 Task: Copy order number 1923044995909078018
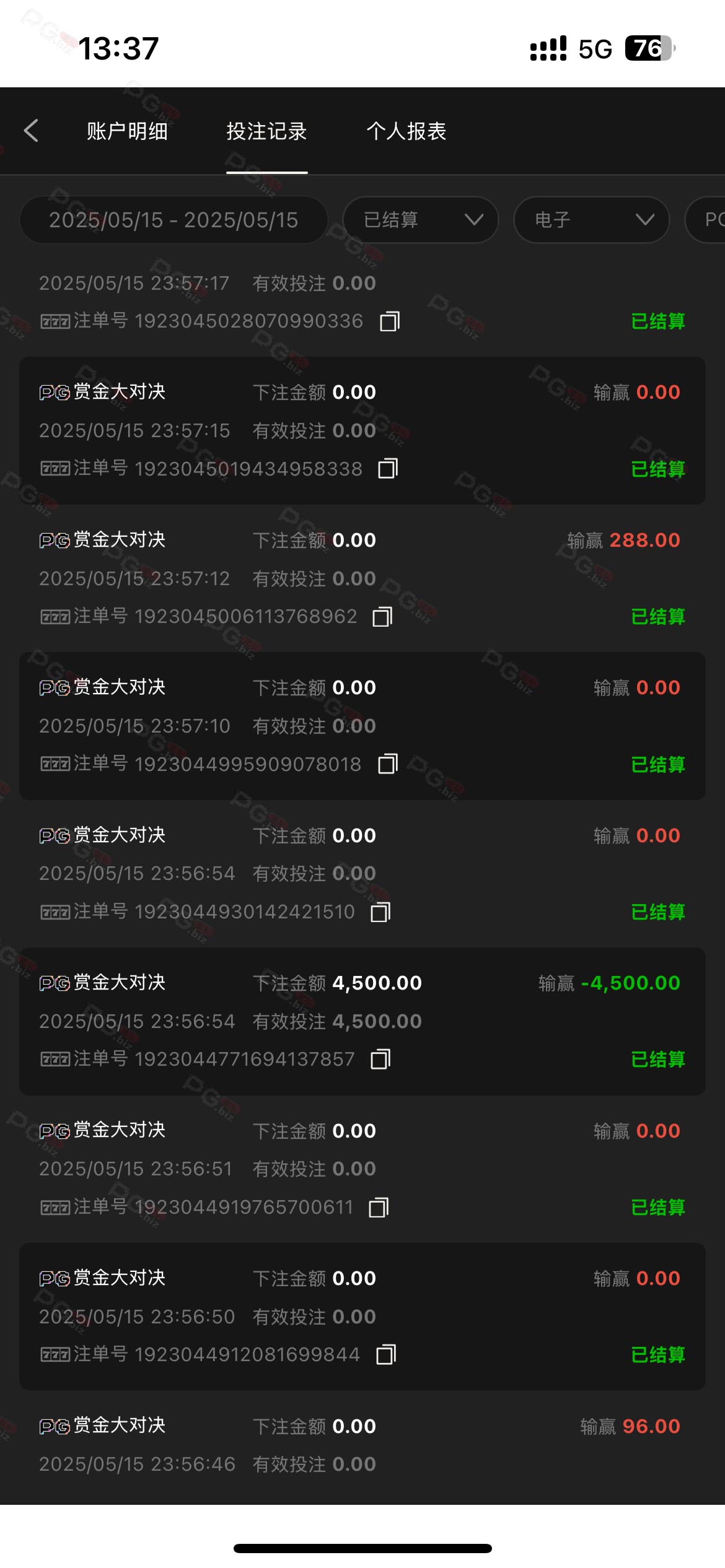point(388,764)
